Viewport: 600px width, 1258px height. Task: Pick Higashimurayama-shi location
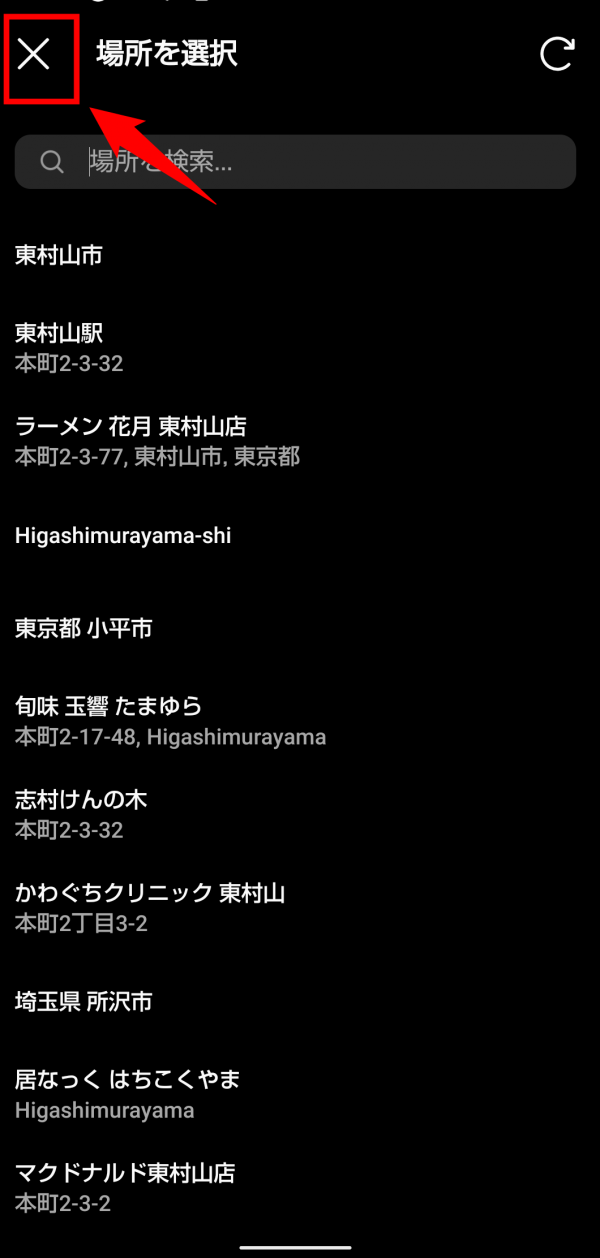[123, 536]
